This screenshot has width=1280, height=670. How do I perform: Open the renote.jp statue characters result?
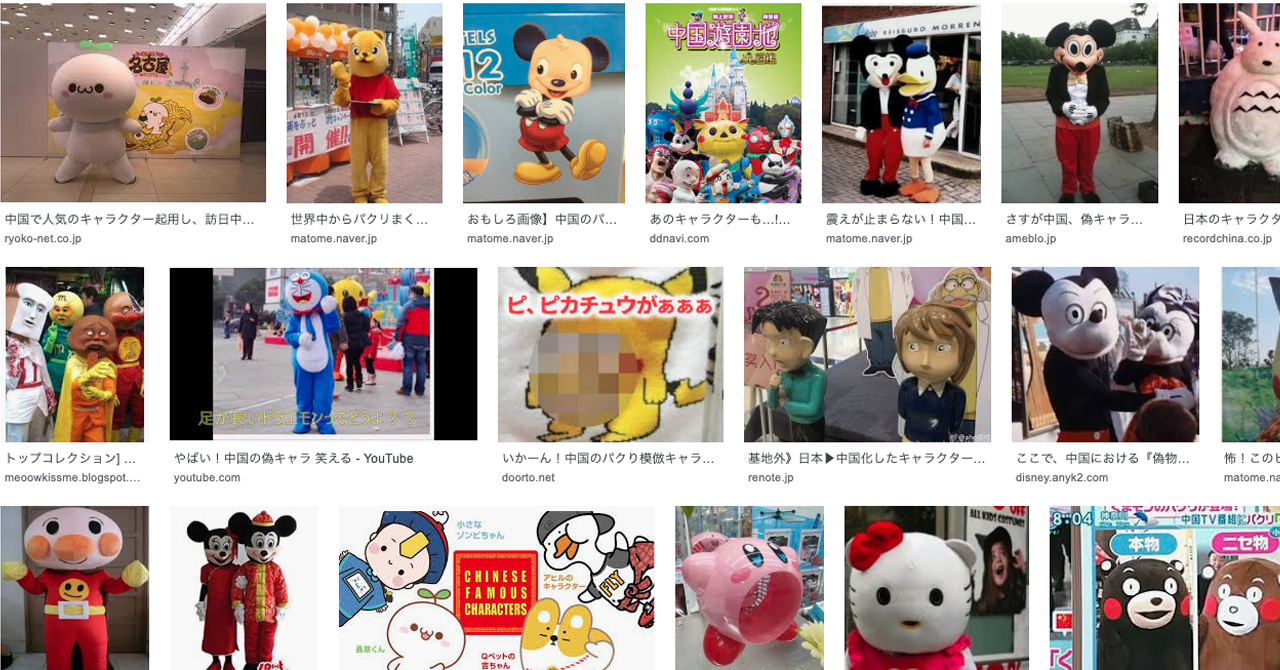[867, 354]
